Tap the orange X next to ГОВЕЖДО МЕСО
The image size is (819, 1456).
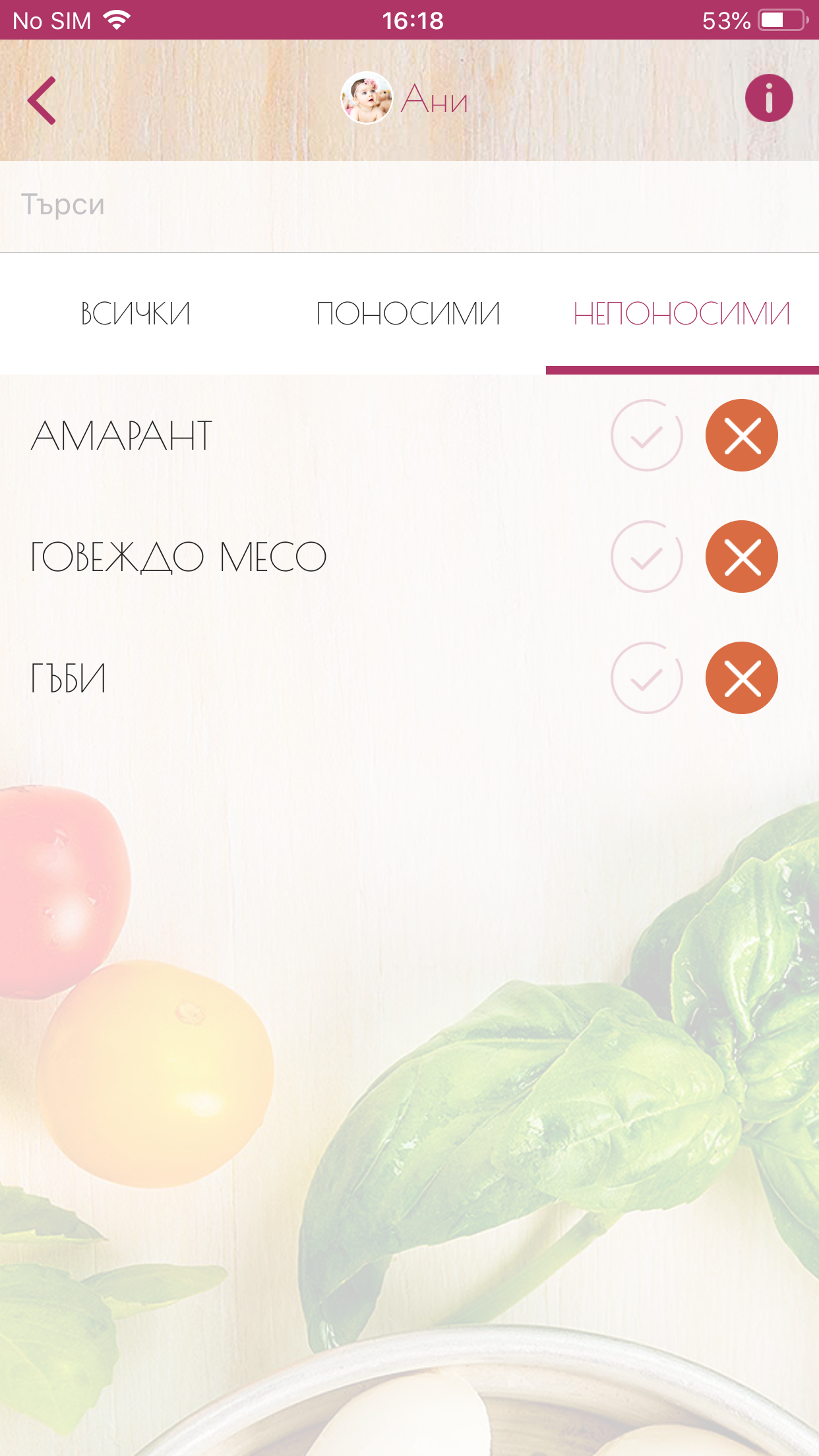pos(741,557)
